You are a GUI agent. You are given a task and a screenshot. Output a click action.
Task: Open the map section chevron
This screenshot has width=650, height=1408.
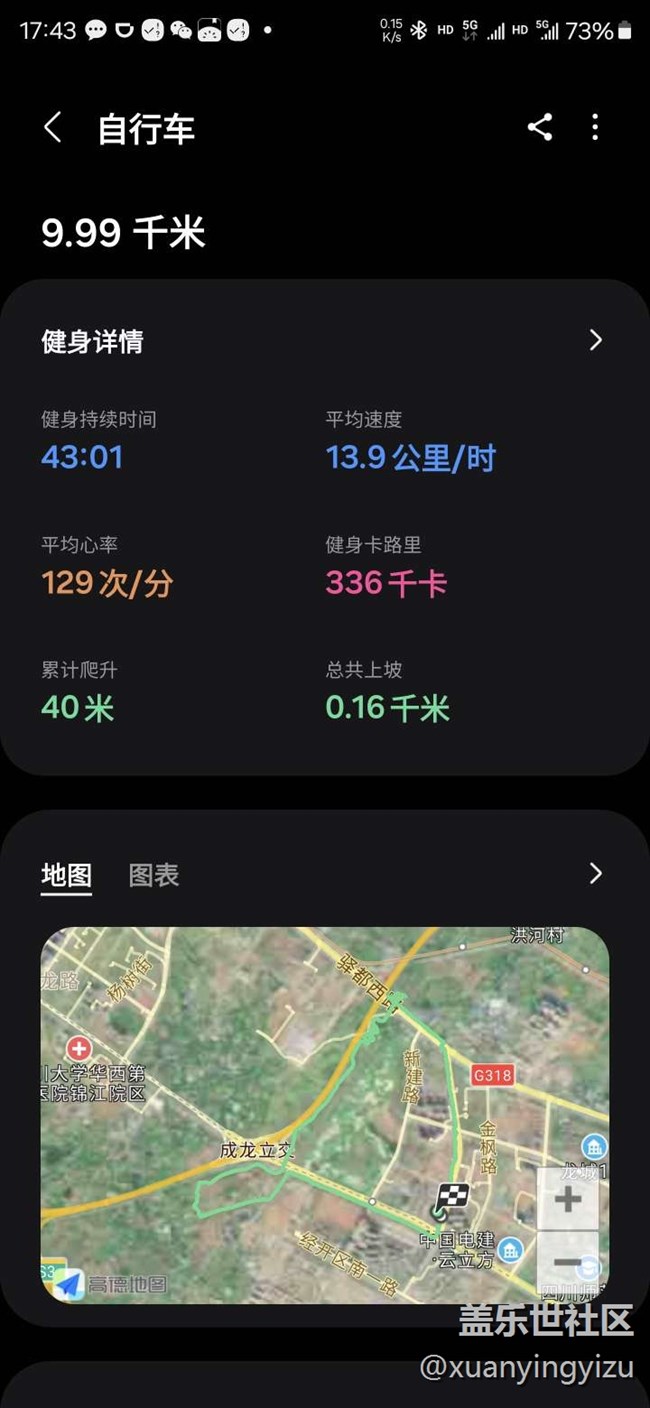(596, 873)
